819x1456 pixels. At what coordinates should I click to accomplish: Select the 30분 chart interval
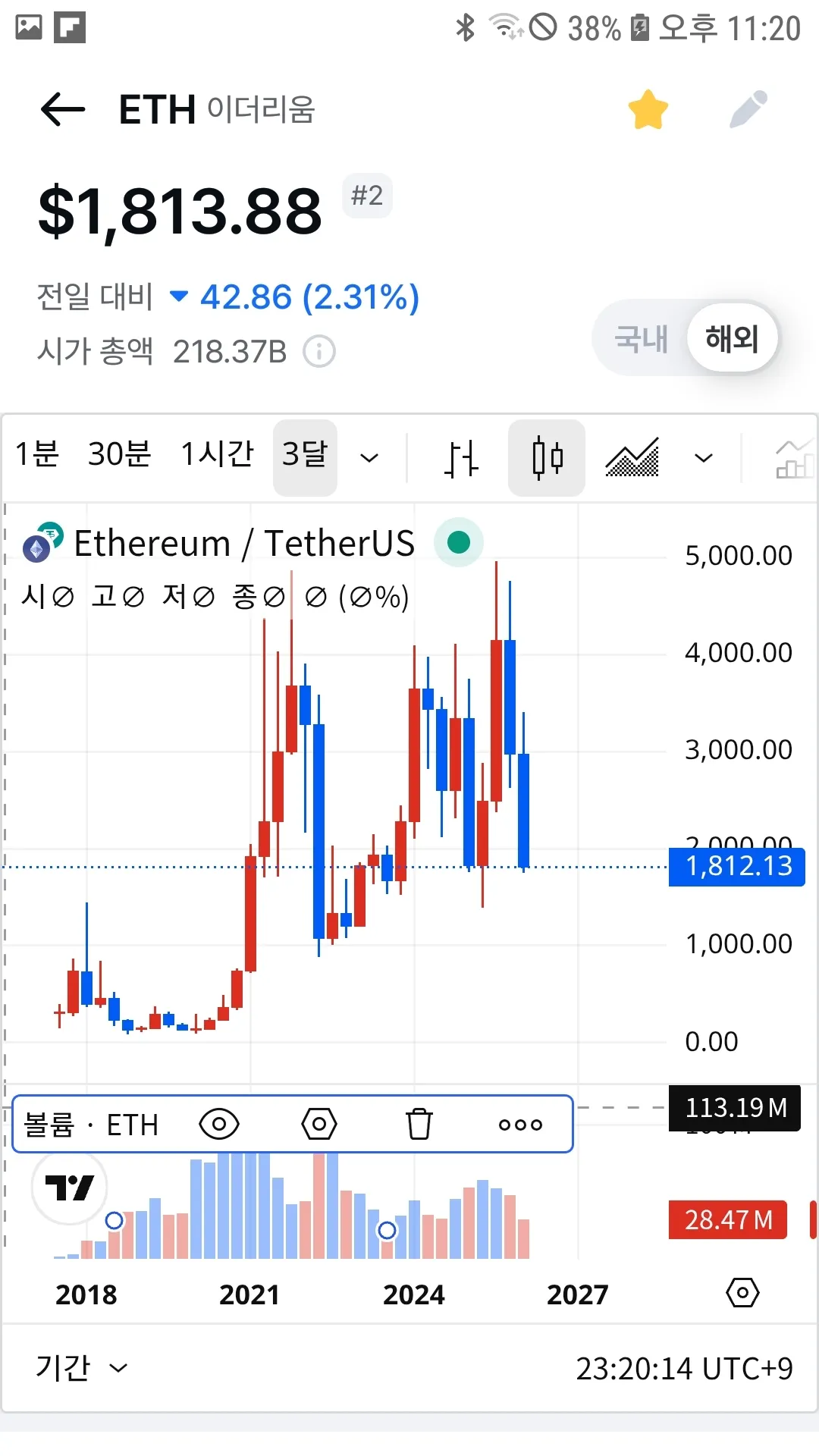(120, 455)
